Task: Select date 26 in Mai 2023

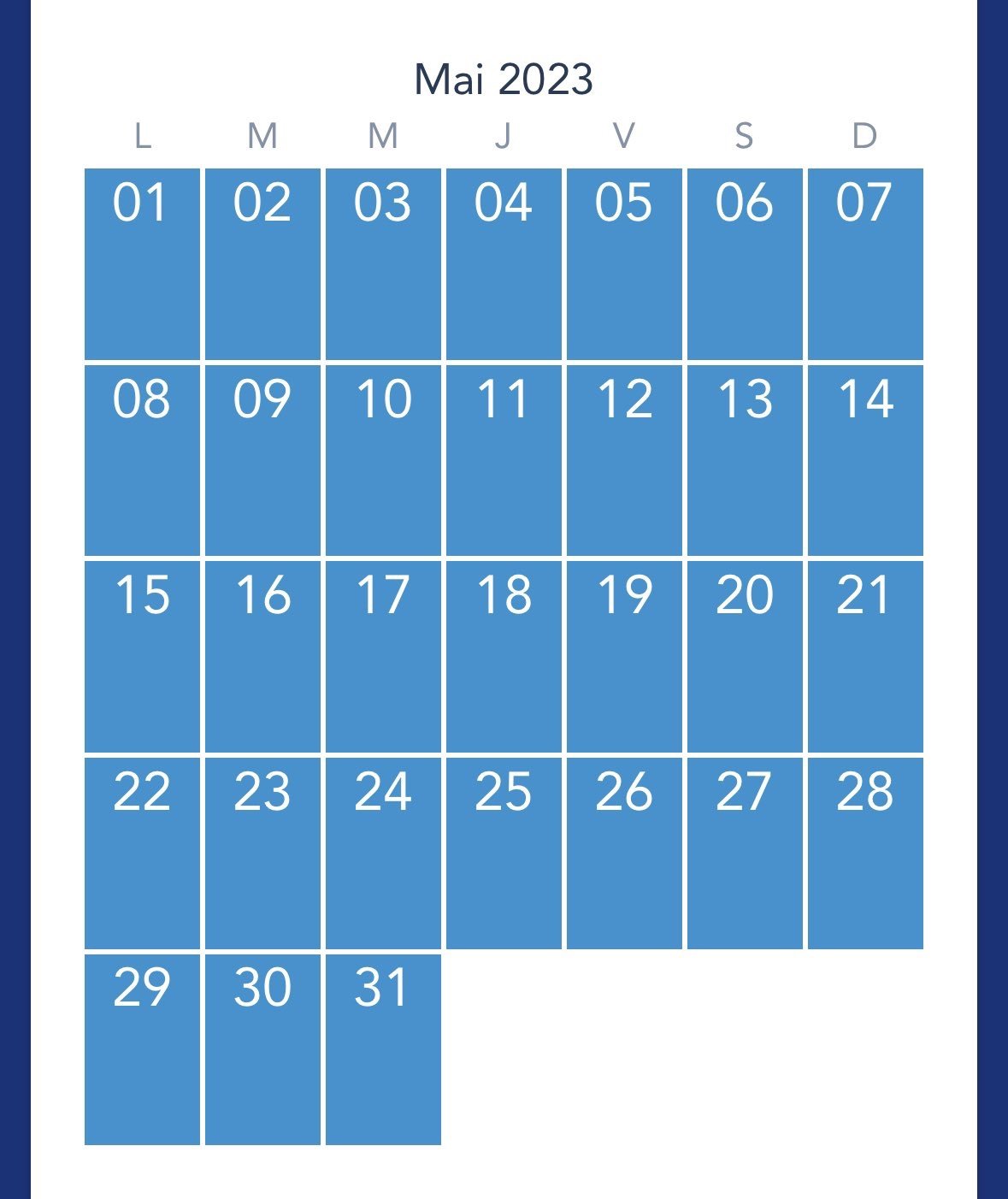Action: [x=624, y=853]
